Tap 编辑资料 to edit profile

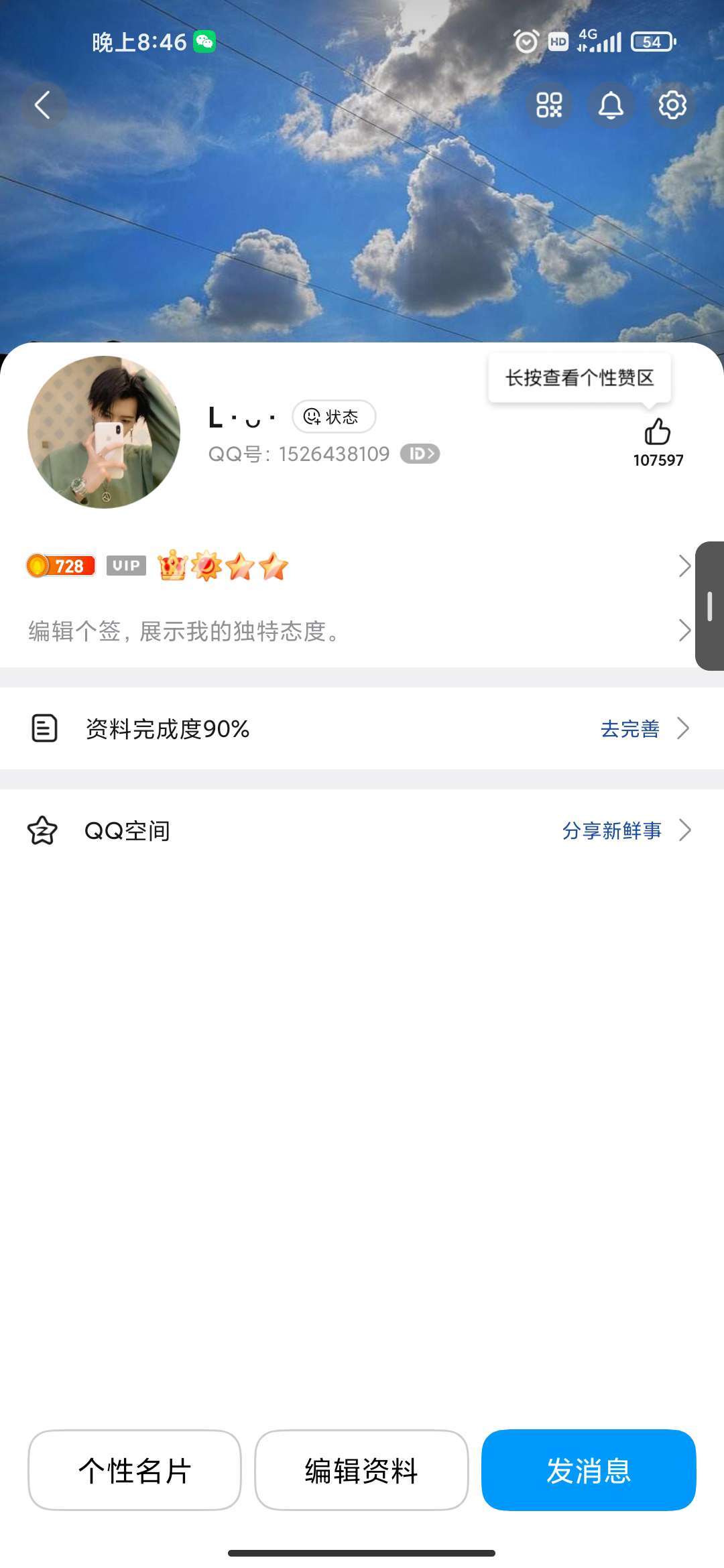point(361,1470)
